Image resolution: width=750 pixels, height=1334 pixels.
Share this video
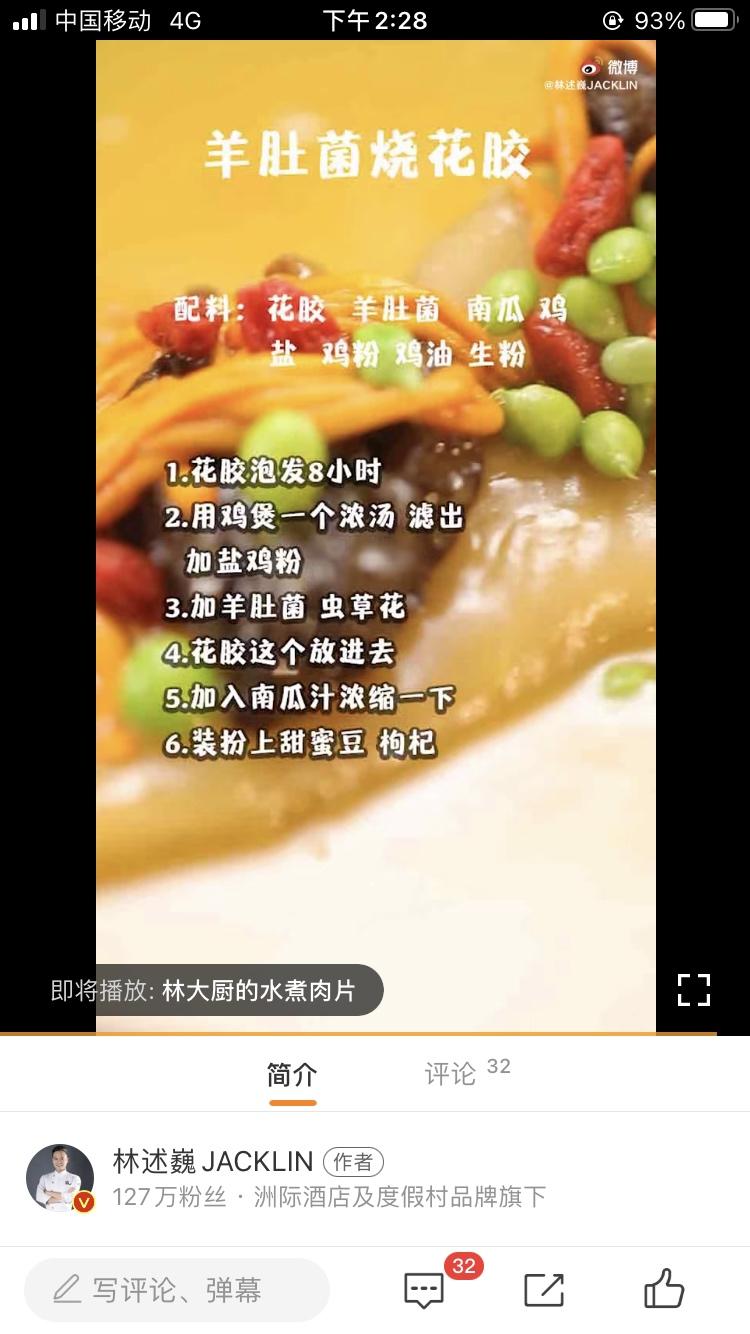click(544, 1290)
